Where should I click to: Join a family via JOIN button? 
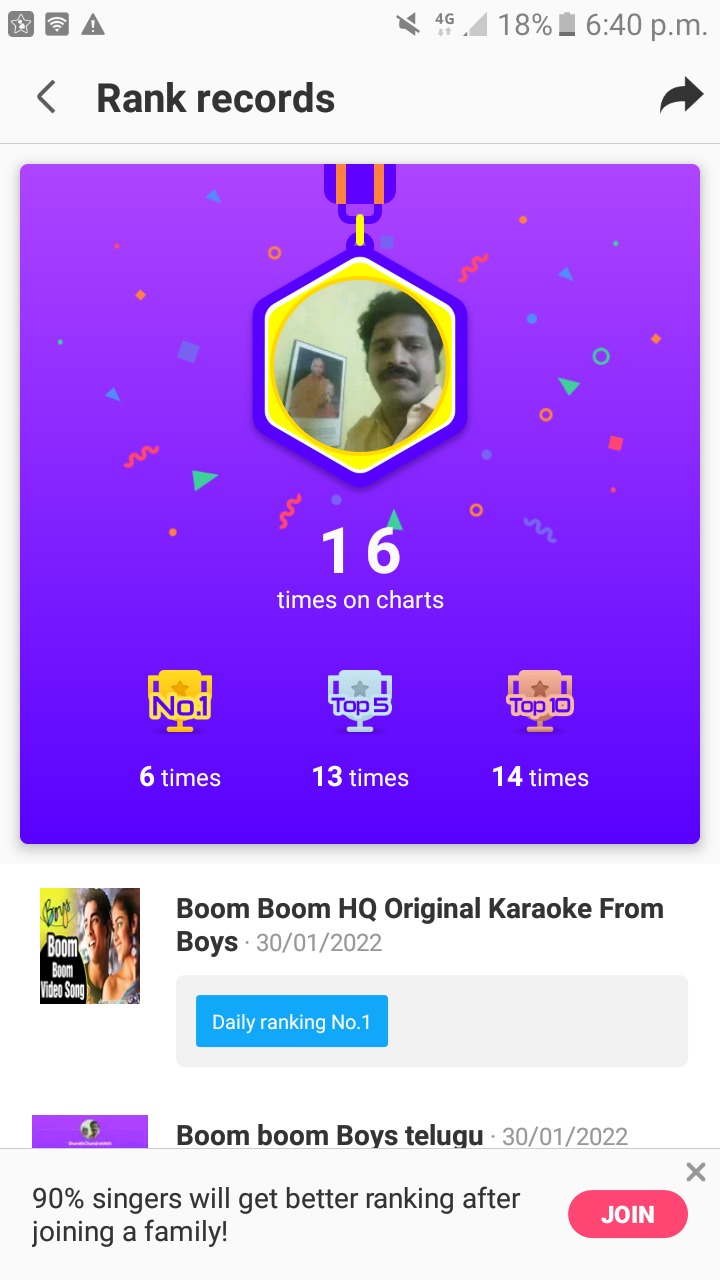[627, 1215]
